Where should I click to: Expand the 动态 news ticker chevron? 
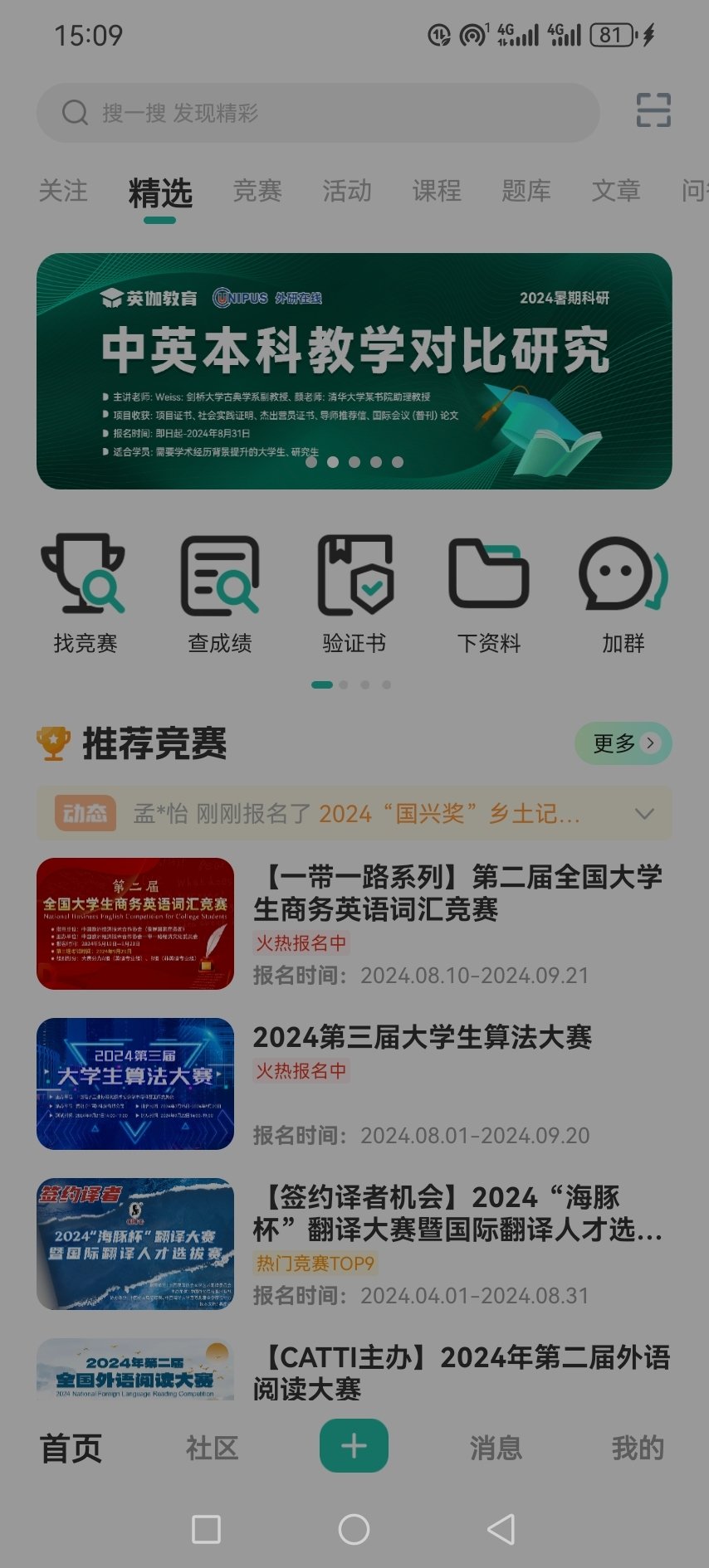tap(644, 814)
